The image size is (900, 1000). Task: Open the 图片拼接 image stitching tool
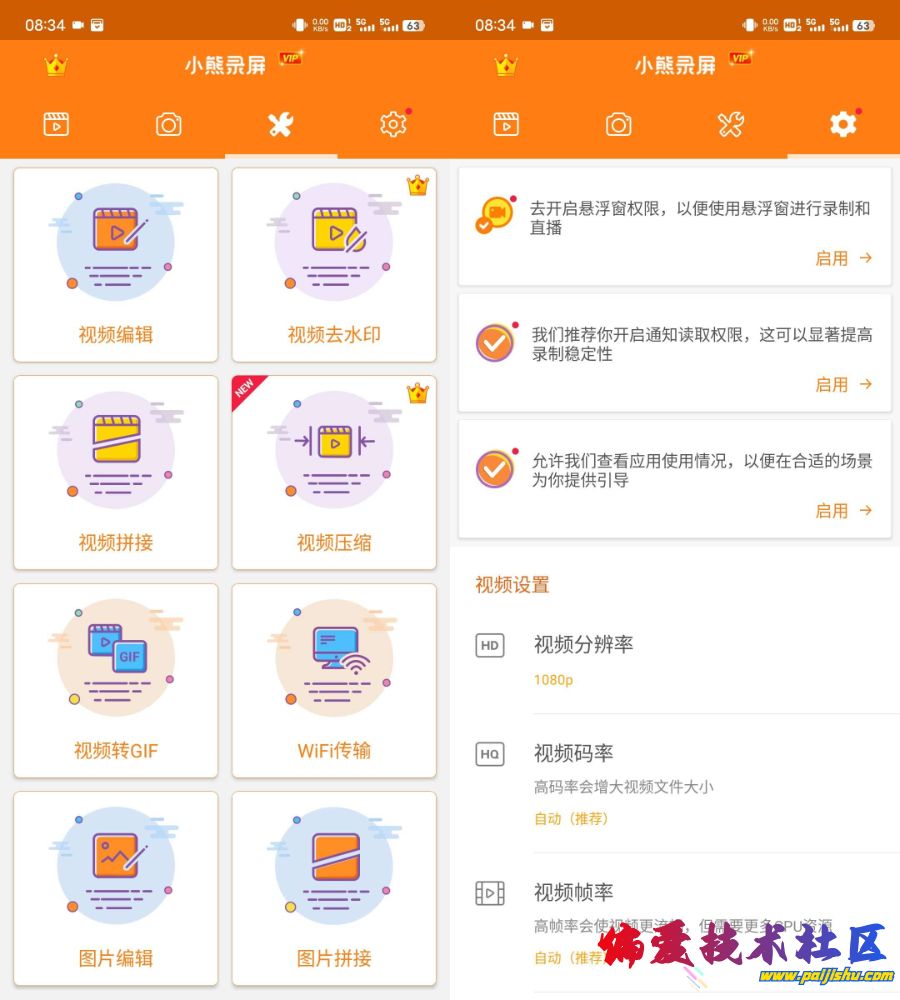pos(334,889)
